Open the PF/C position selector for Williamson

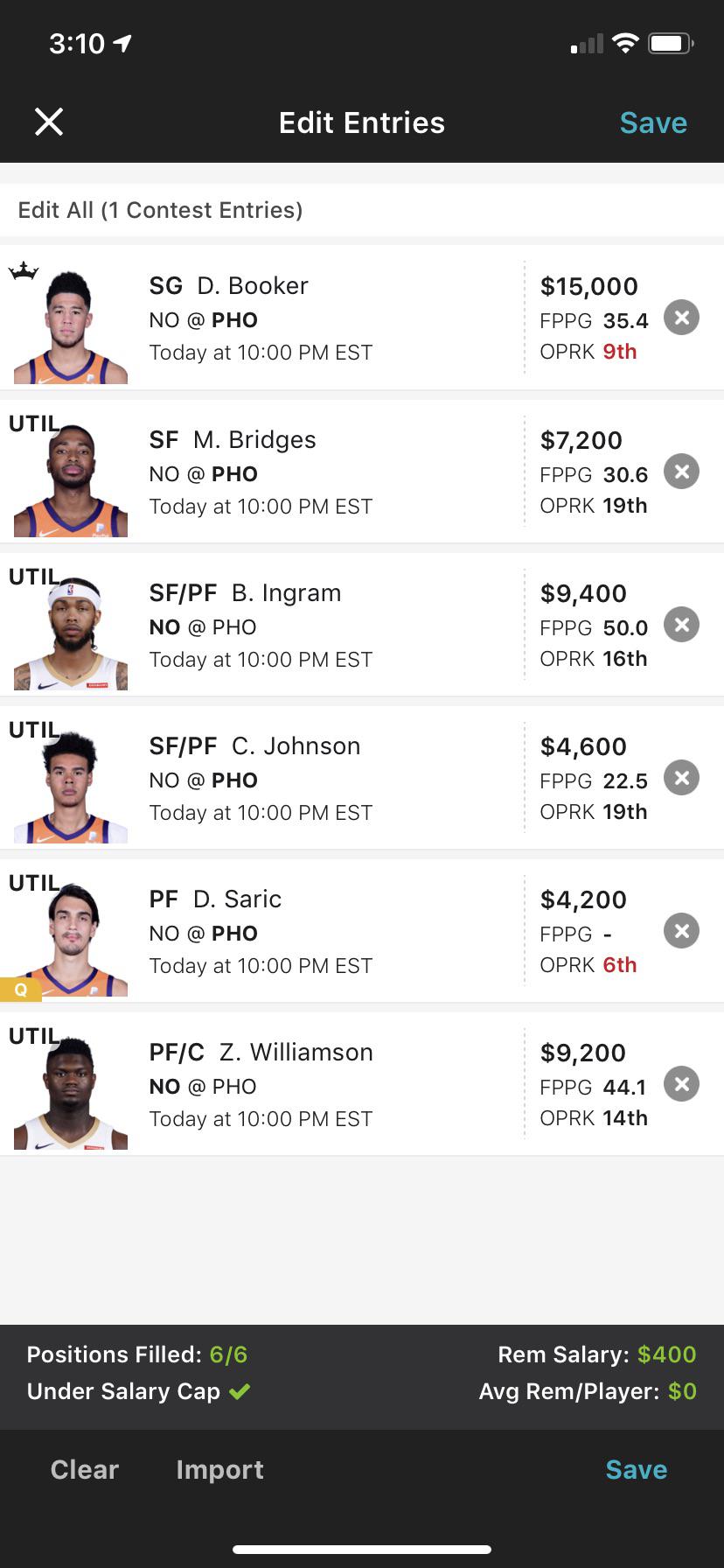pos(176,1053)
